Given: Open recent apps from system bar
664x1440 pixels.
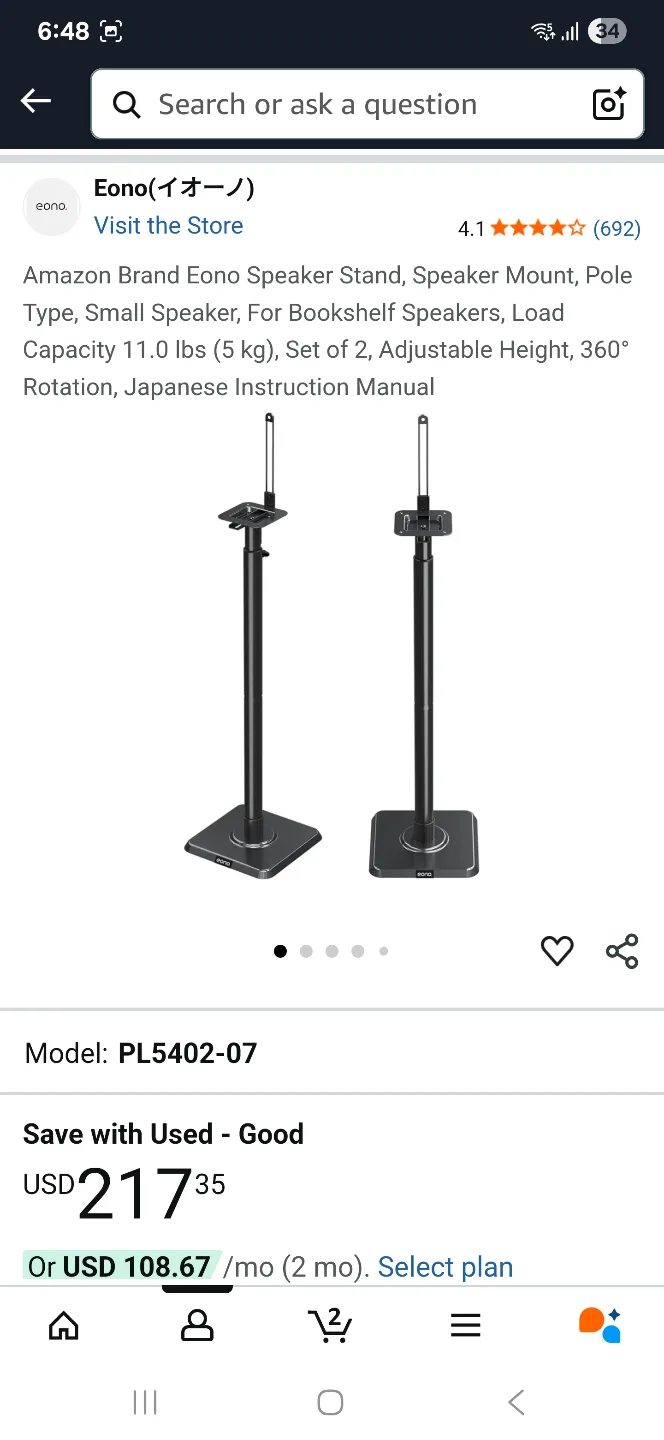Looking at the screenshot, I should pos(145,1402).
